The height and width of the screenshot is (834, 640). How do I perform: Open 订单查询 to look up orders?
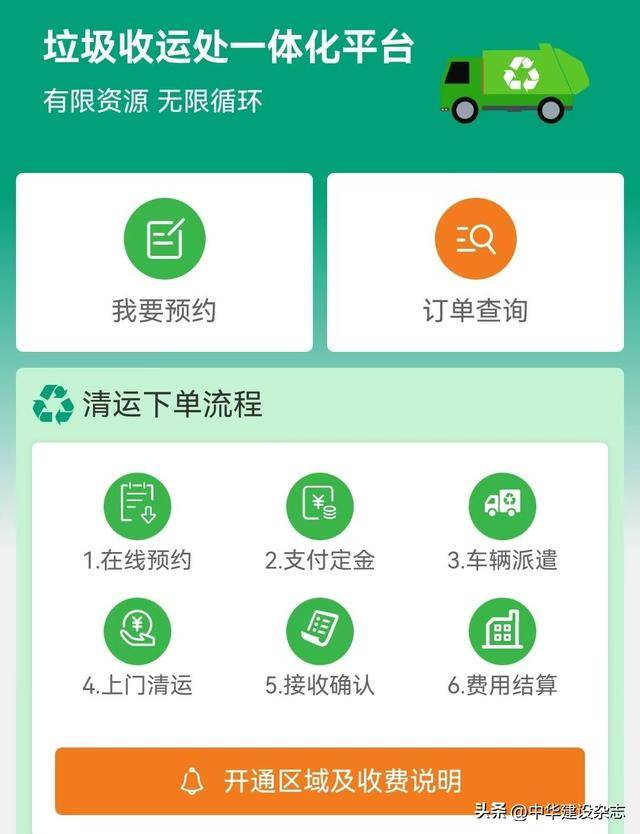point(475,262)
